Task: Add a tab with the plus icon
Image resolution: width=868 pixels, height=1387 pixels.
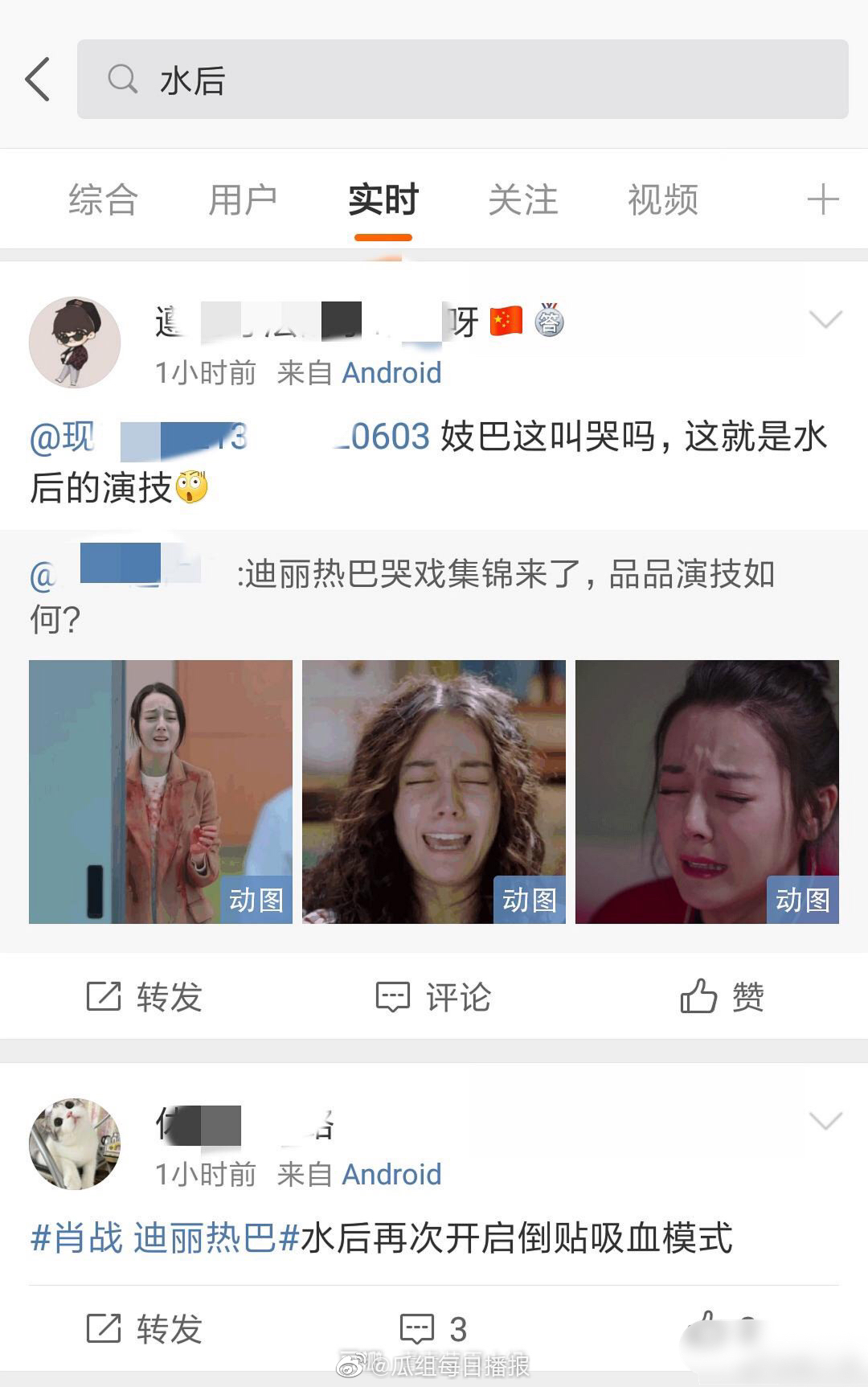Action: coord(822,199)
